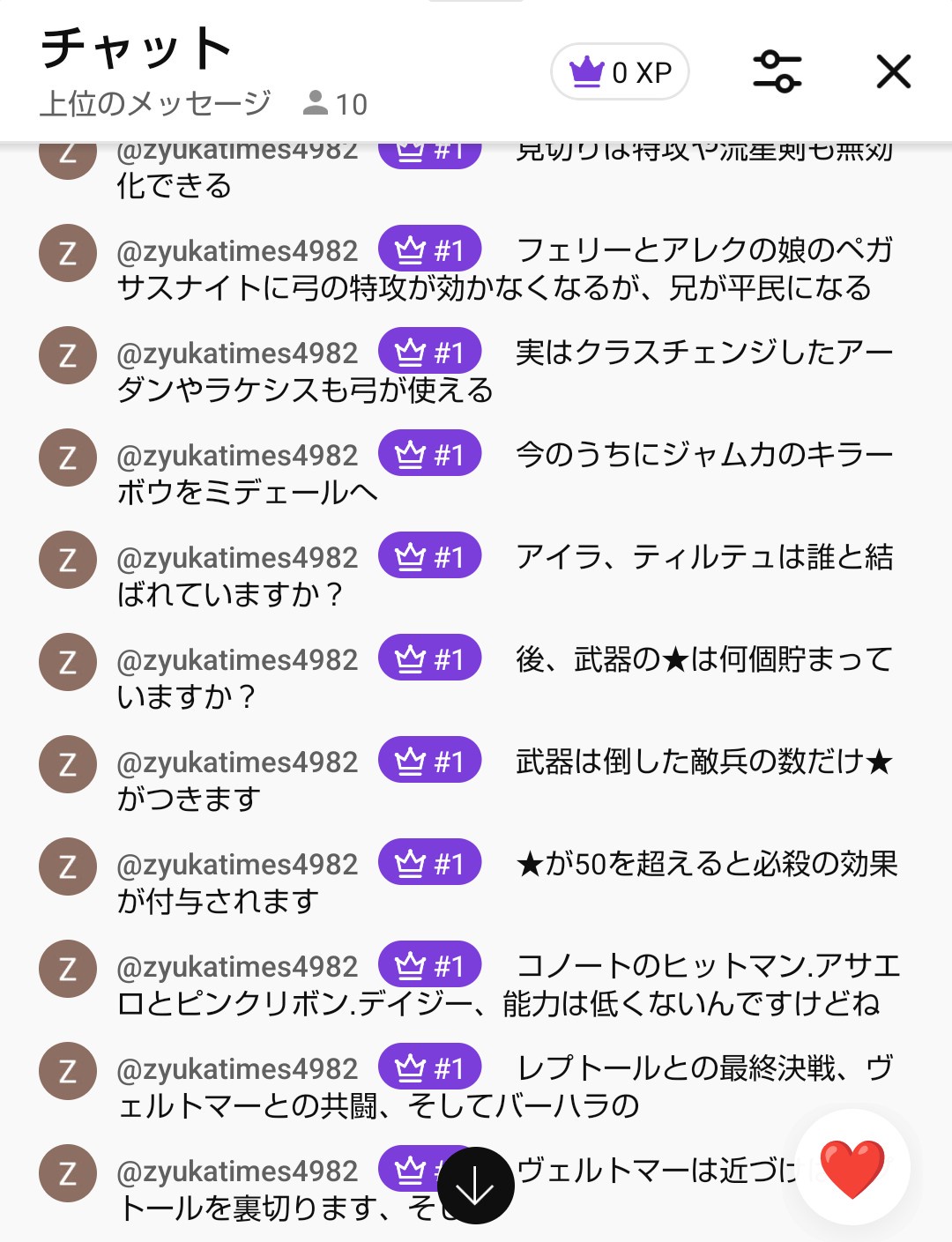Image resolution: width=952 pixels, height=1242 pixels.
Task: Open the 上位のメッセージ chat mode selector
Action: click(155, 104)
